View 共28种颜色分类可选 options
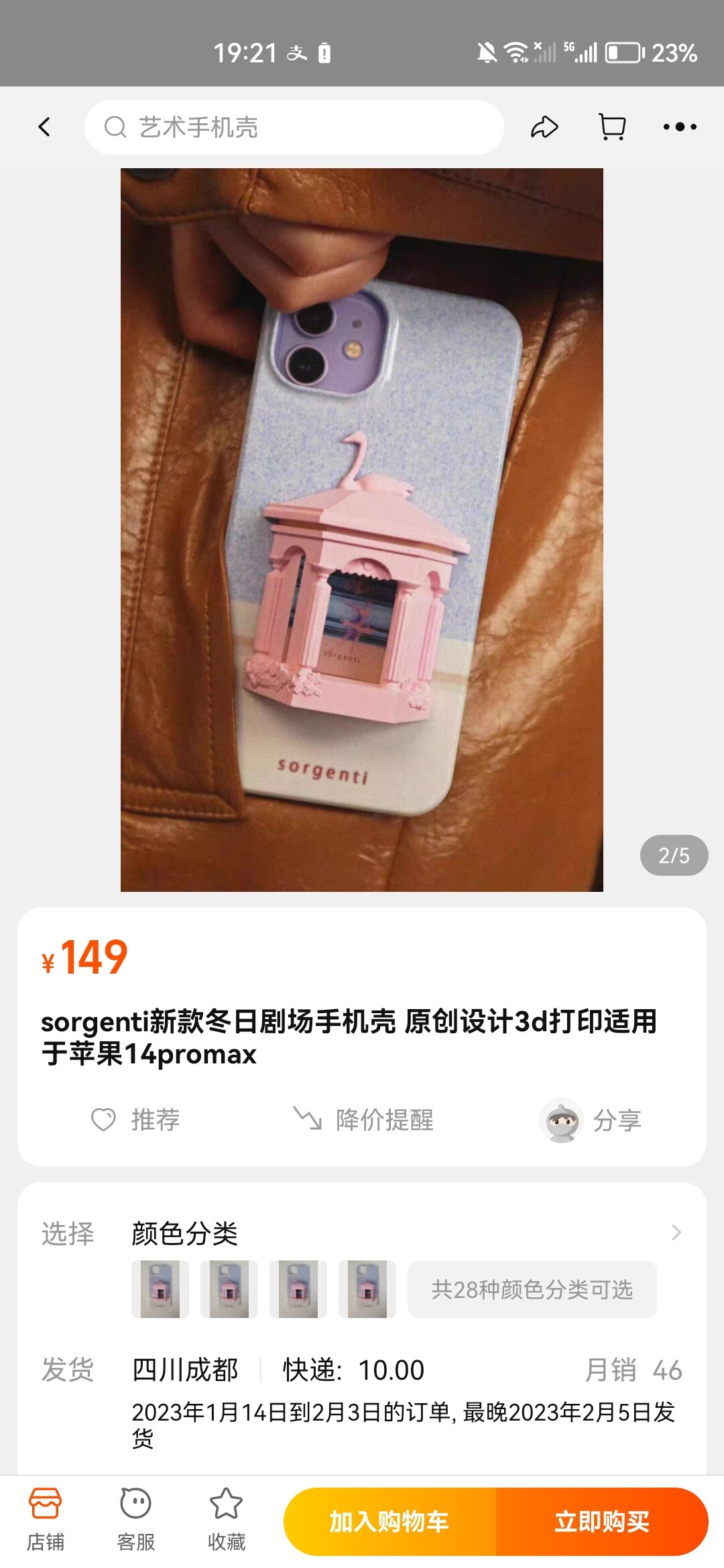 tap(532, 1289)
